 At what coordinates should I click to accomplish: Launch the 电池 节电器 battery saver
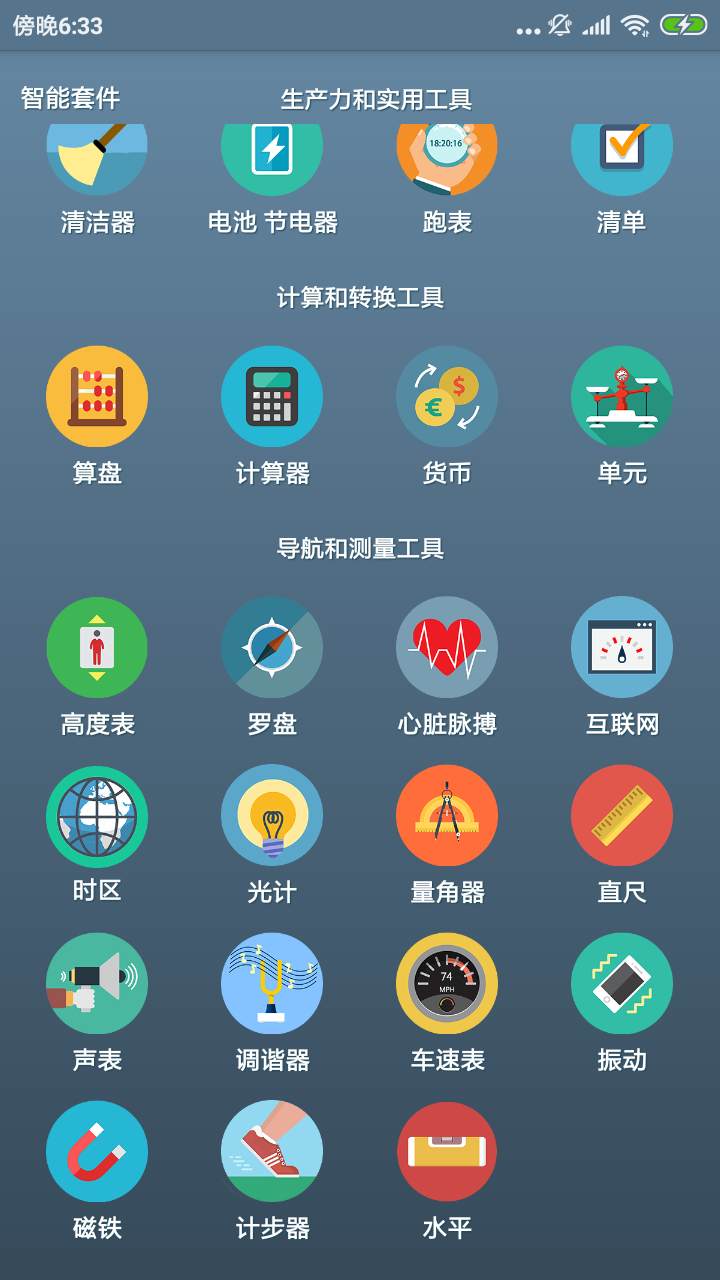pyautogui.click(x=272, y=160)
